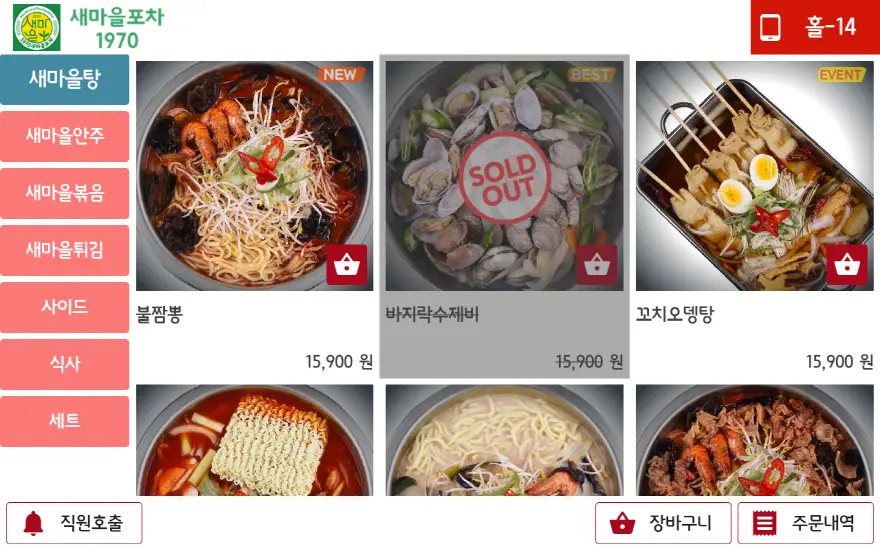Screen dimensions: 880x550
Task: Select the 식사 category
Action: point(65,364)
